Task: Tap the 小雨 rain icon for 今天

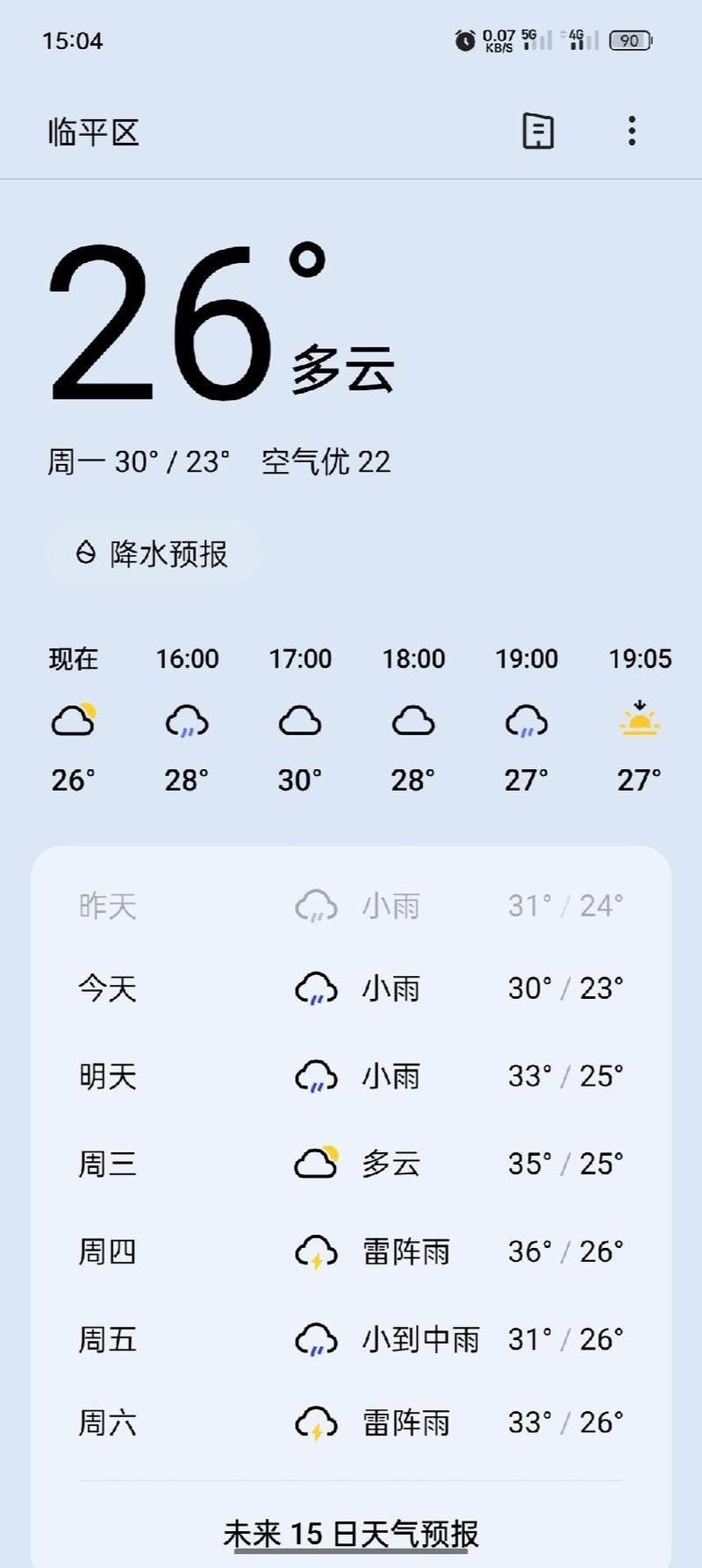Action: [316, 988]
